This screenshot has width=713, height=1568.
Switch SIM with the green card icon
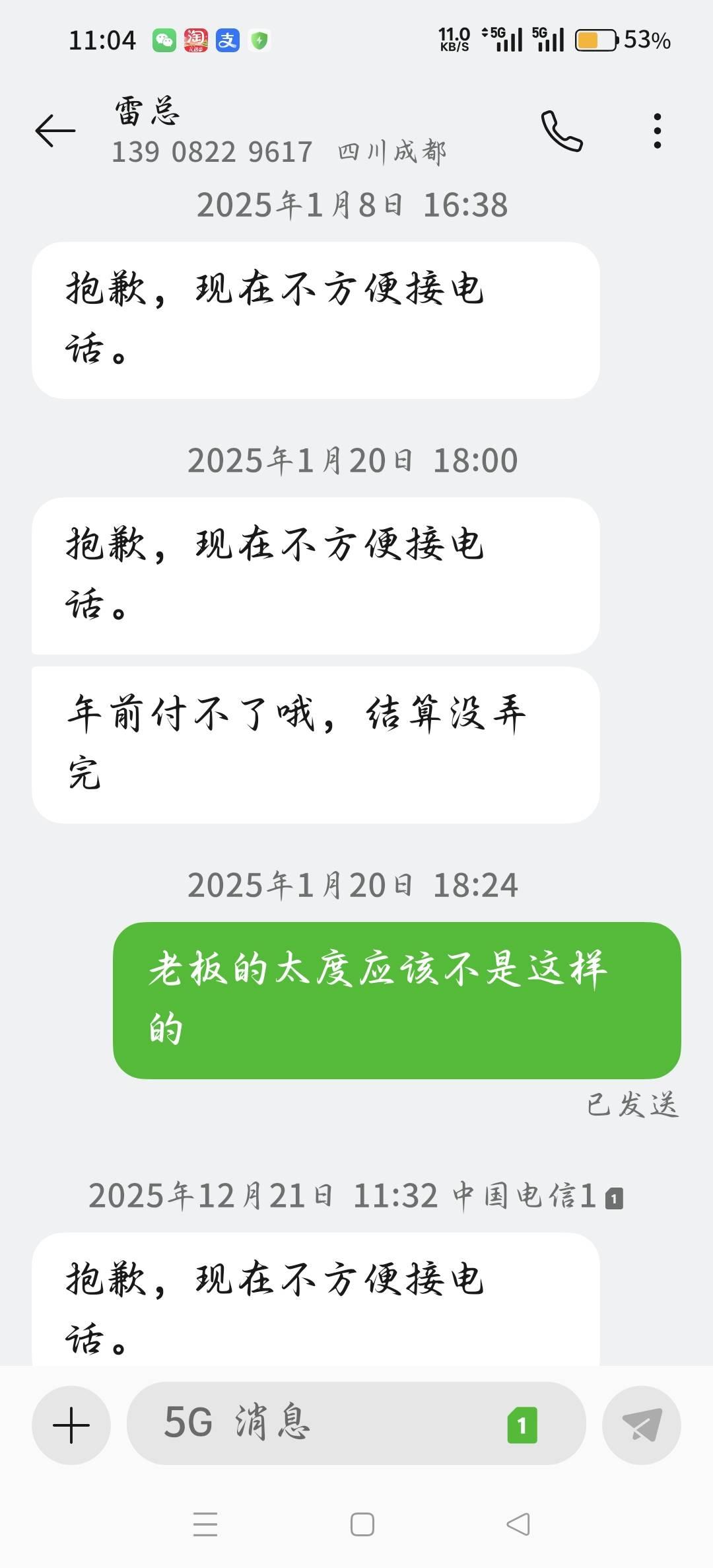click(522, 1425)
